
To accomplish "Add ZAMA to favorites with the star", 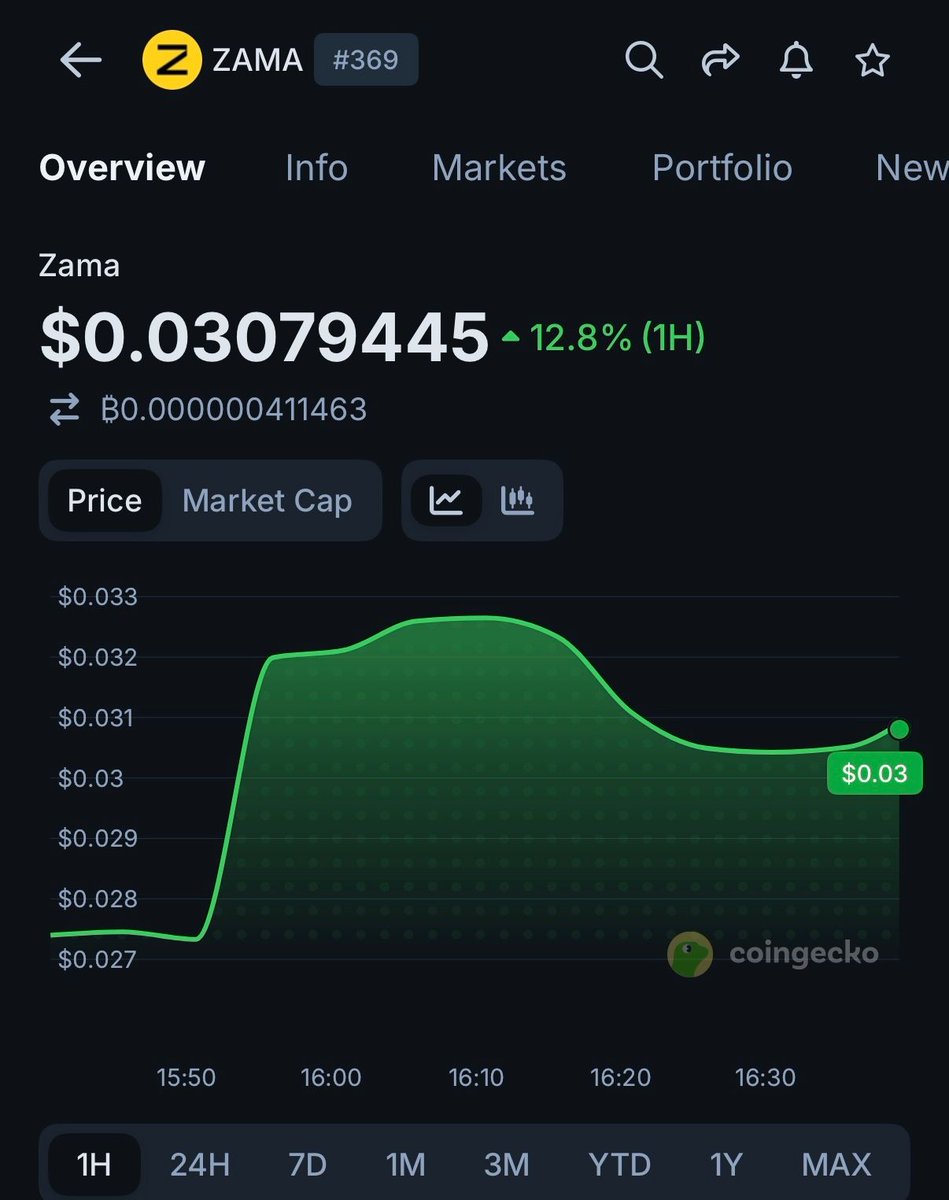I will click(x=872, y=61).
